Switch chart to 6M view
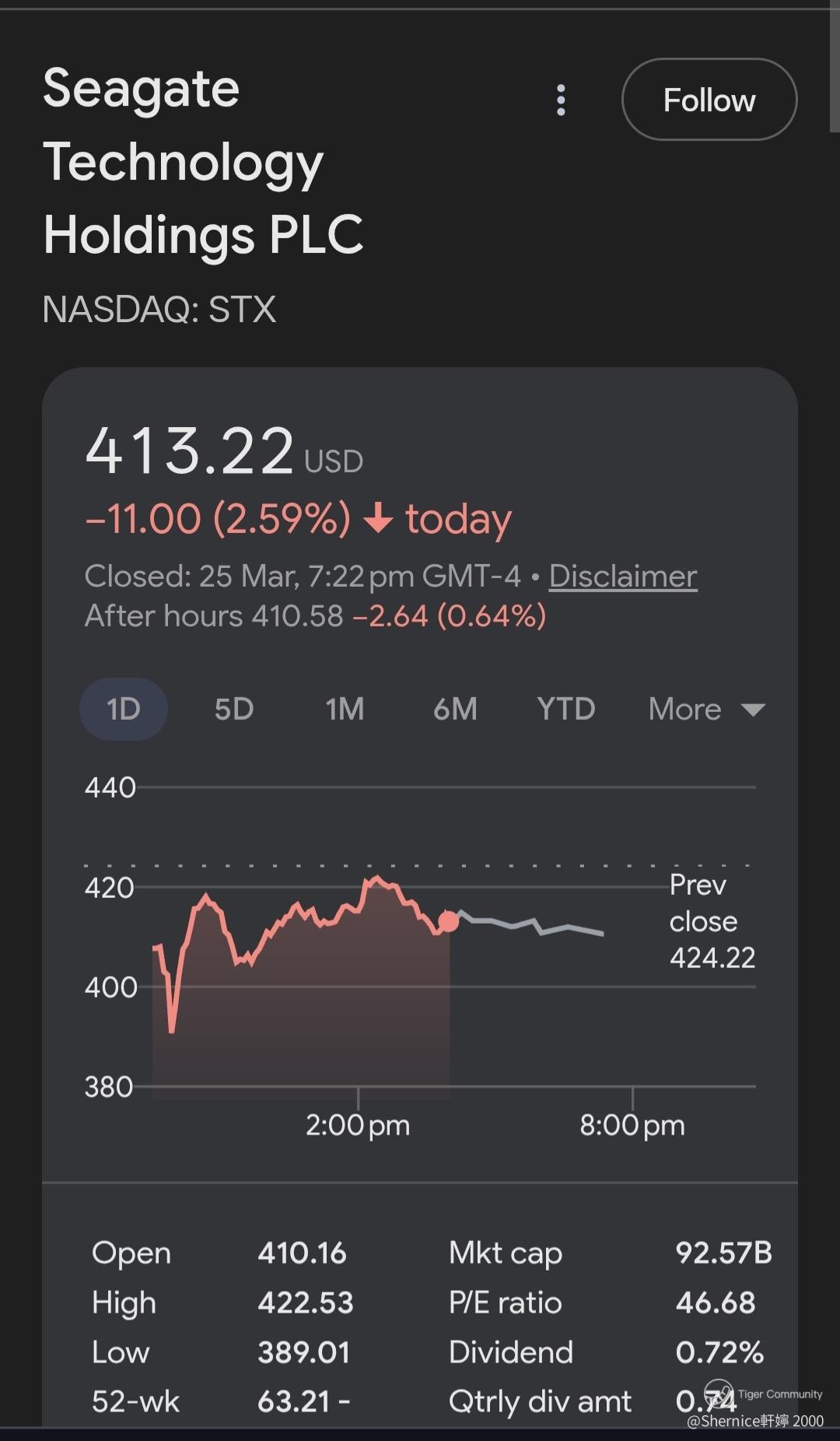Viewport: 840px width, 1441px height. [x=455, y=709]
